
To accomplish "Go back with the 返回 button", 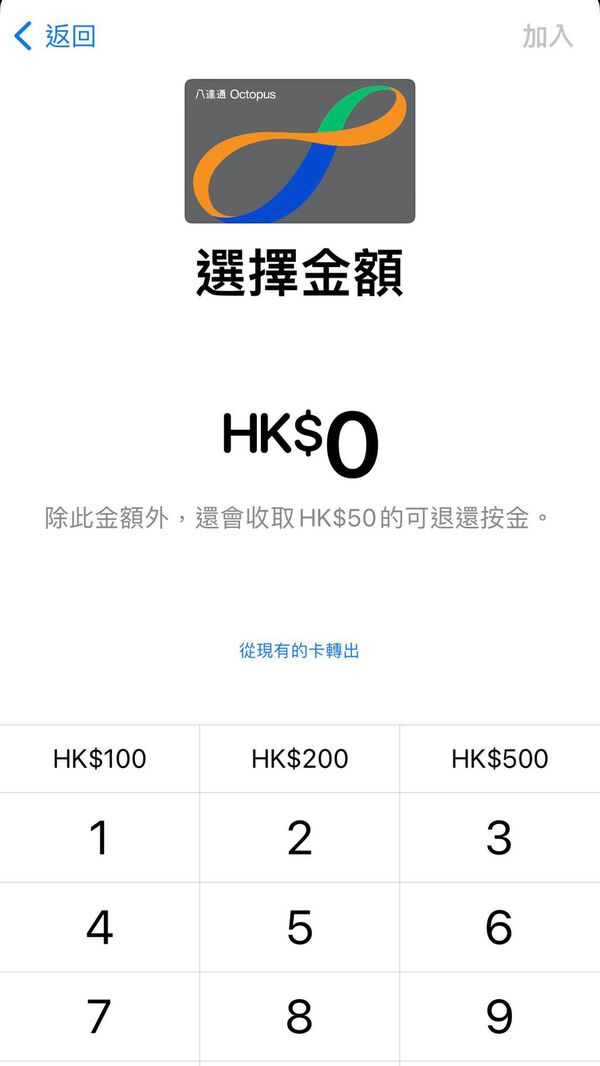I will [x=55, y=37].
